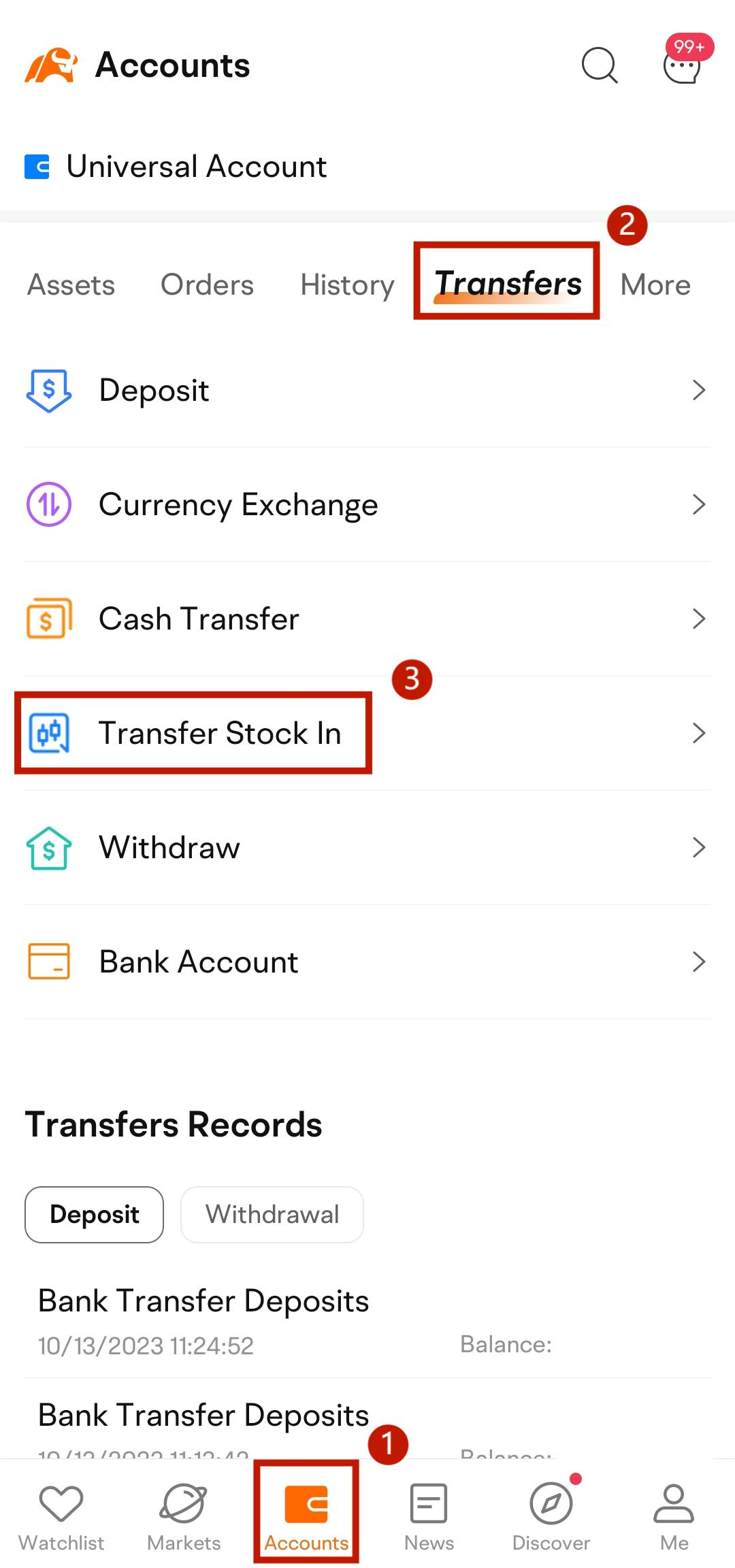735x1568 pixels.
Task: Select the Deposit dollar-arrow icon
Action: tap(48, 390)
